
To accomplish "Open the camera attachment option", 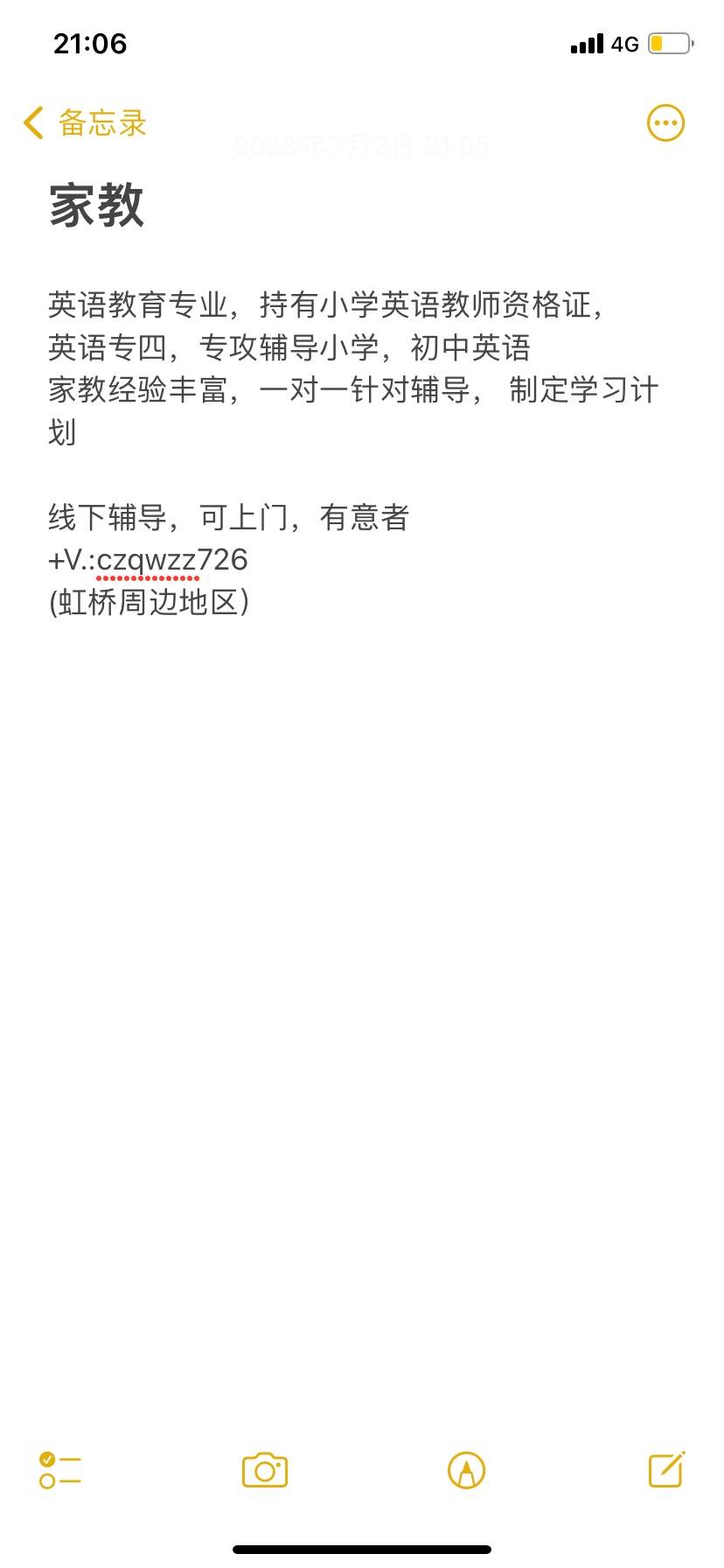I will [x=265, y=1470].
